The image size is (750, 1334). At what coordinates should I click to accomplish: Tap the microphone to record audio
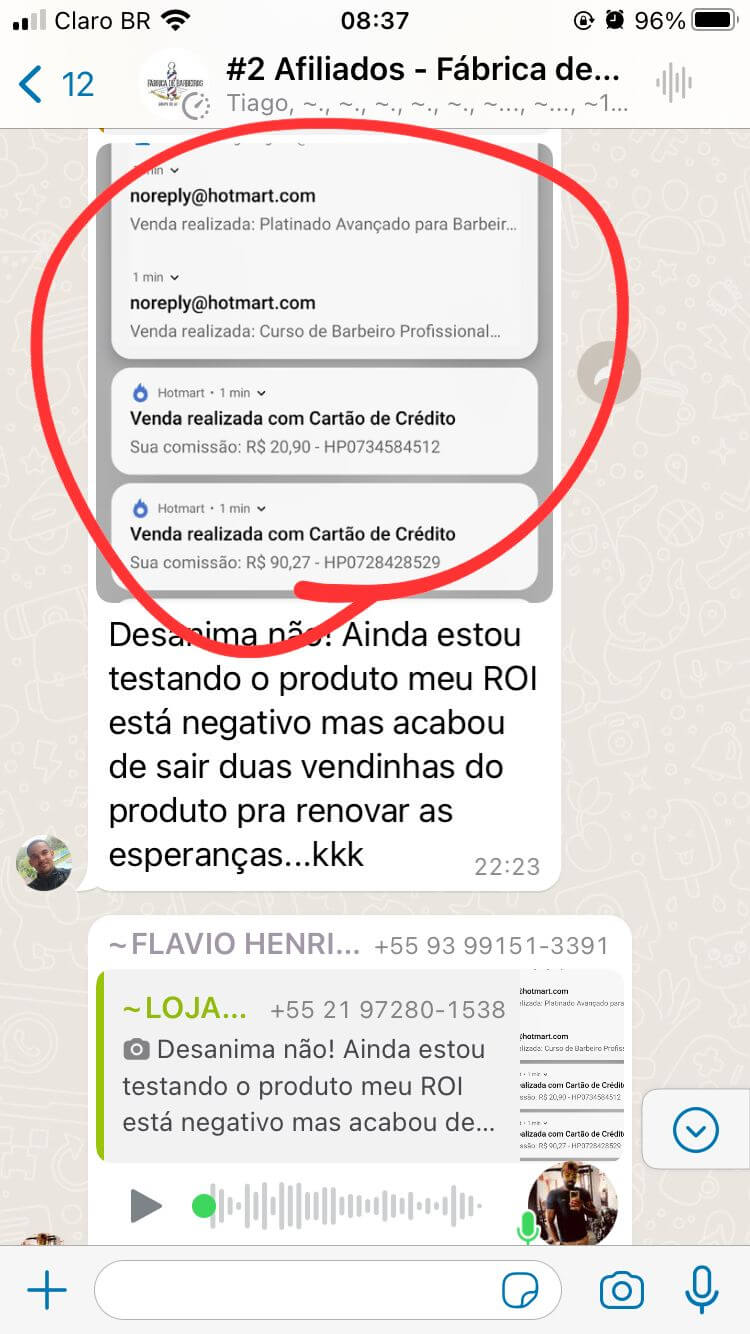[x=701, y=1290]
